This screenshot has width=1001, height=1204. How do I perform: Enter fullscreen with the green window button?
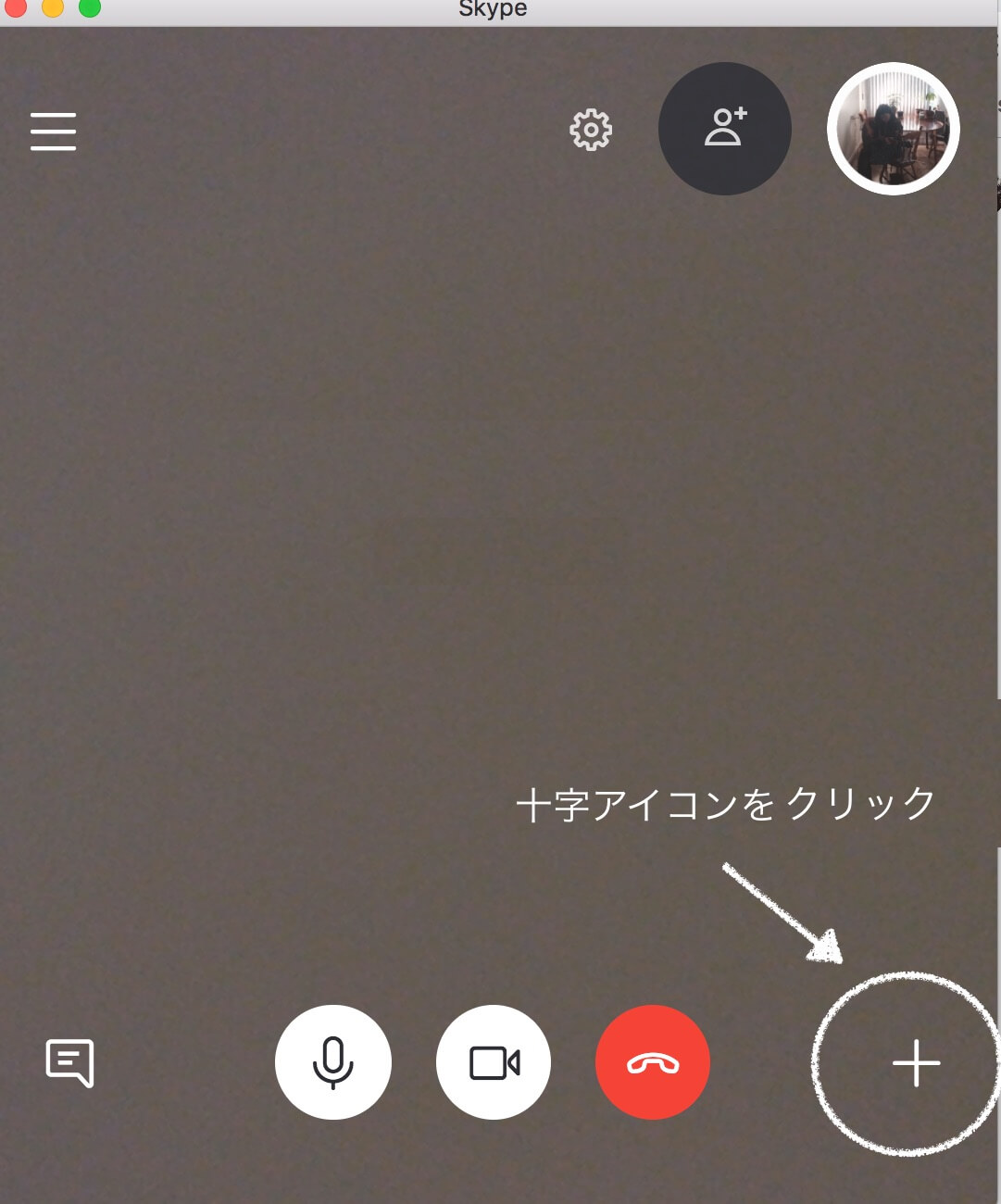88,7
